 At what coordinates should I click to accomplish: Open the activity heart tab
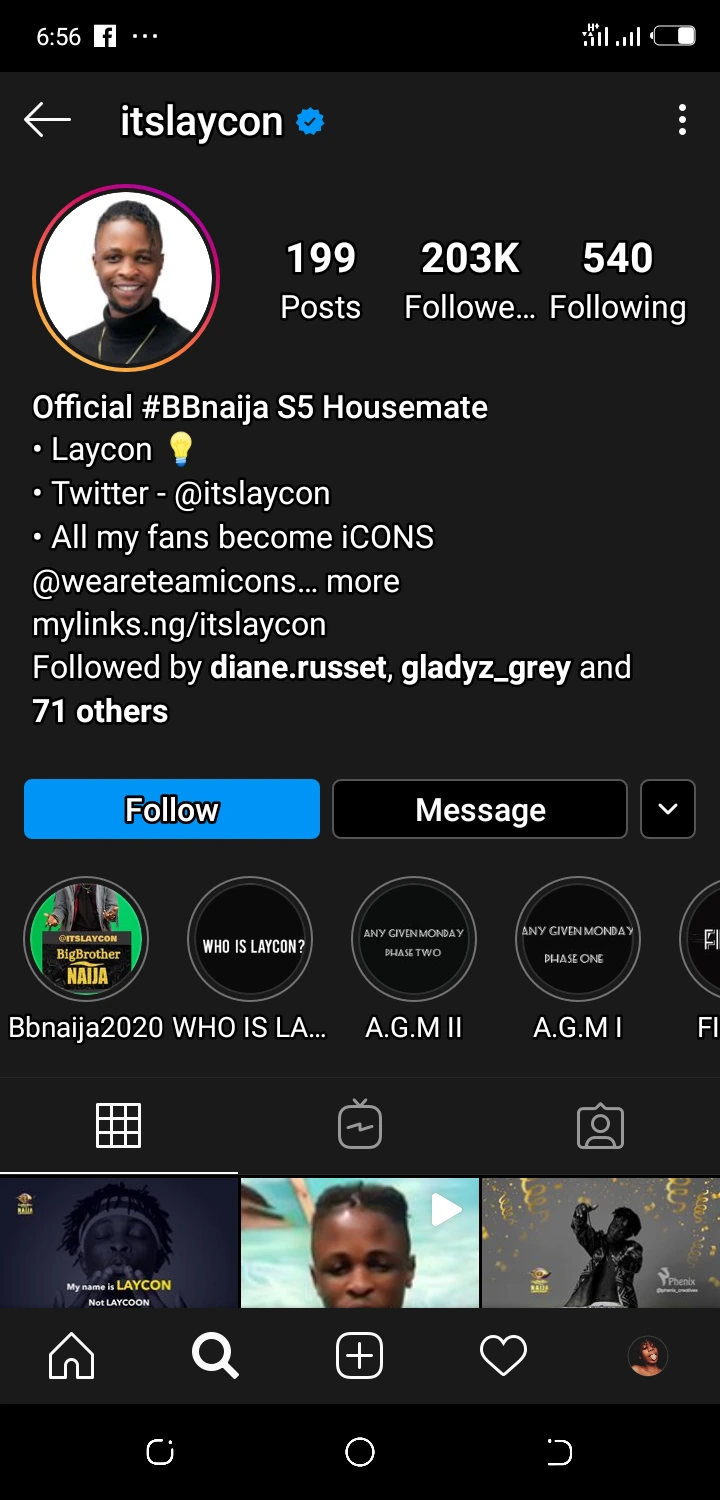(x=503, y=1356)
